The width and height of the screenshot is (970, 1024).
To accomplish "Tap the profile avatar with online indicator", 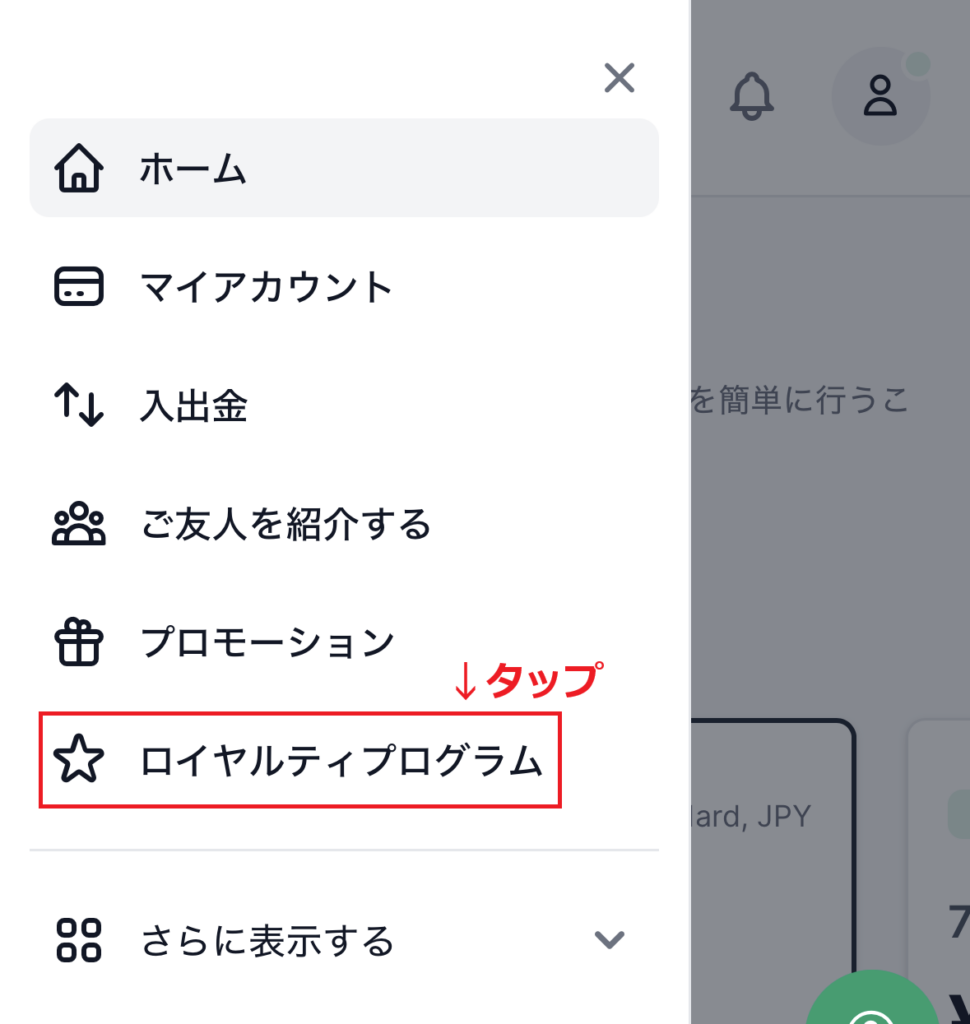I will click(x=880, y=97).
